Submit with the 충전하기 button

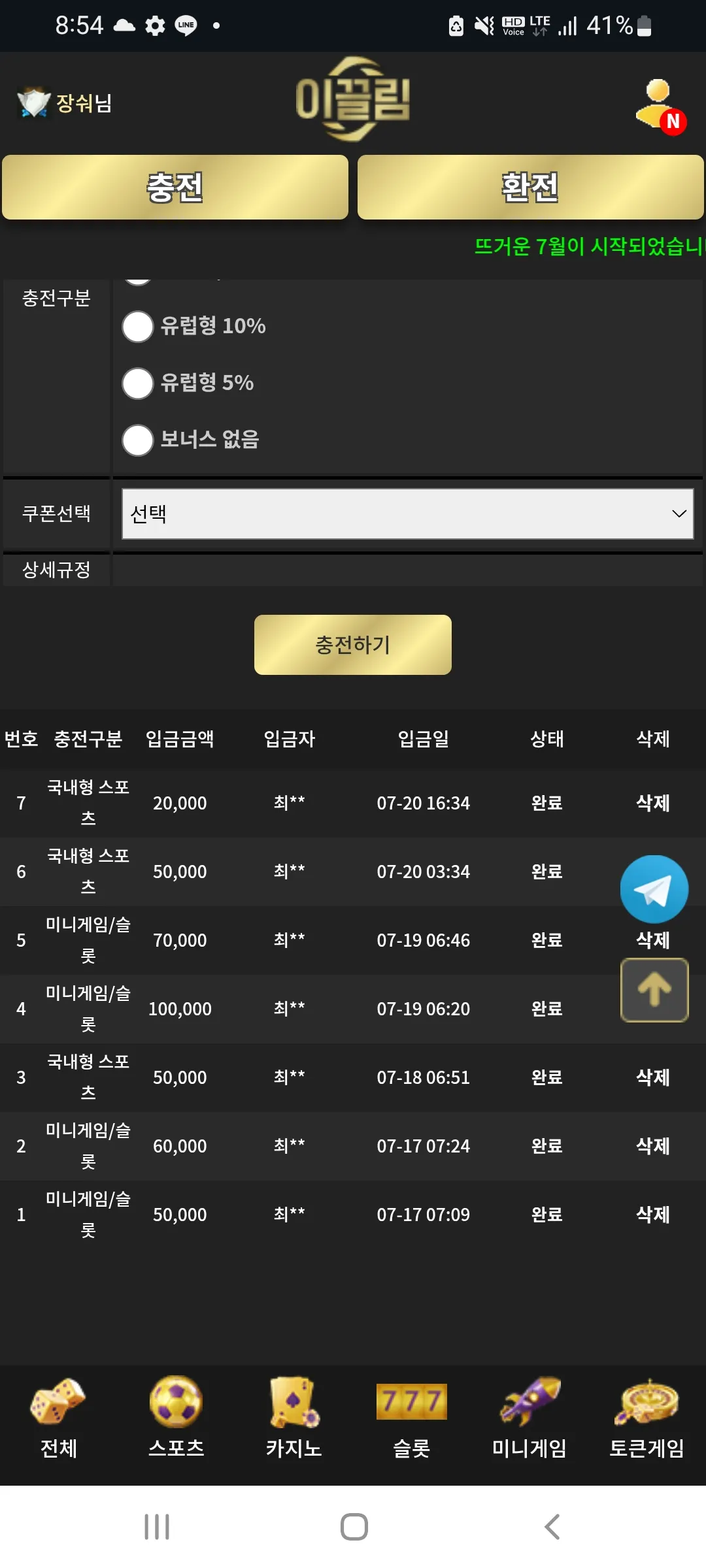(x=353, y=645)
